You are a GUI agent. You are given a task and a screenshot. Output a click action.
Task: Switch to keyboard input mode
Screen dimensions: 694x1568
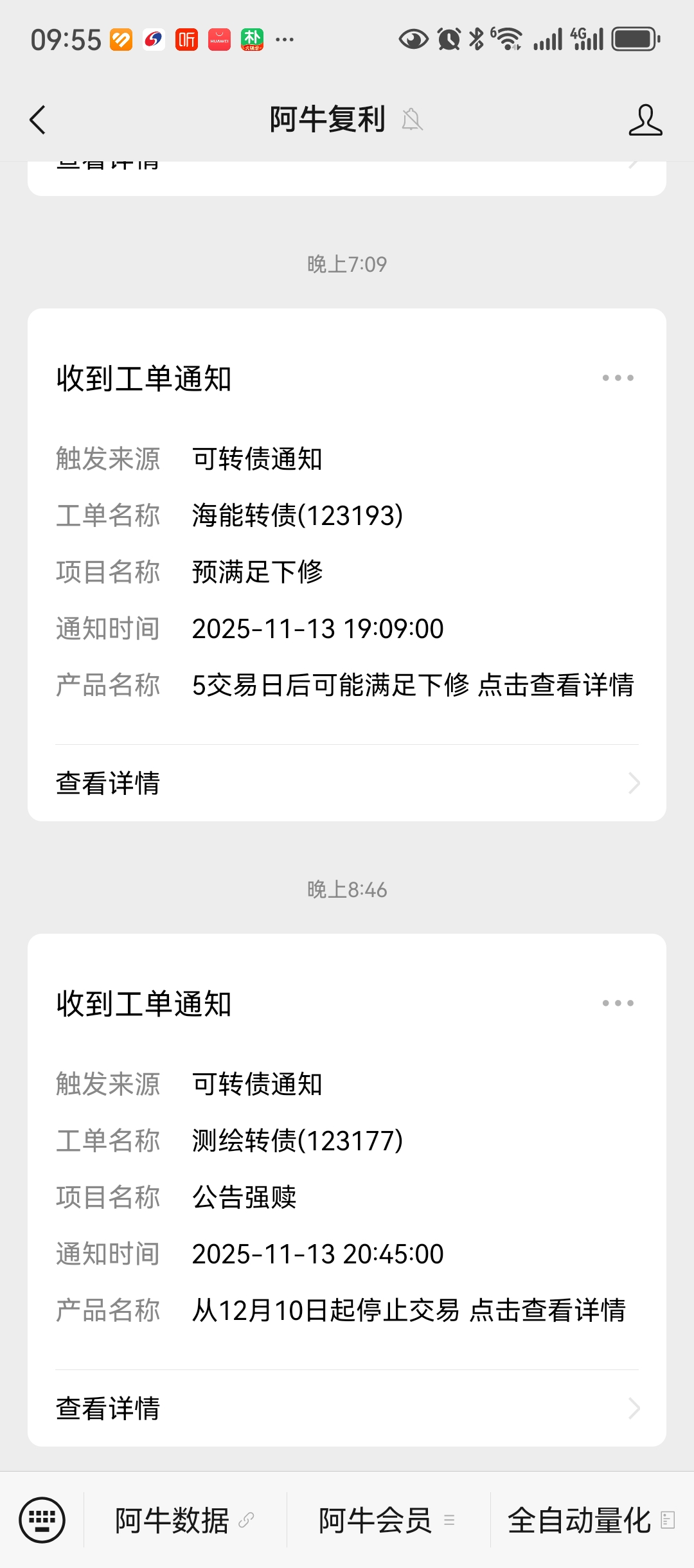42,1520
